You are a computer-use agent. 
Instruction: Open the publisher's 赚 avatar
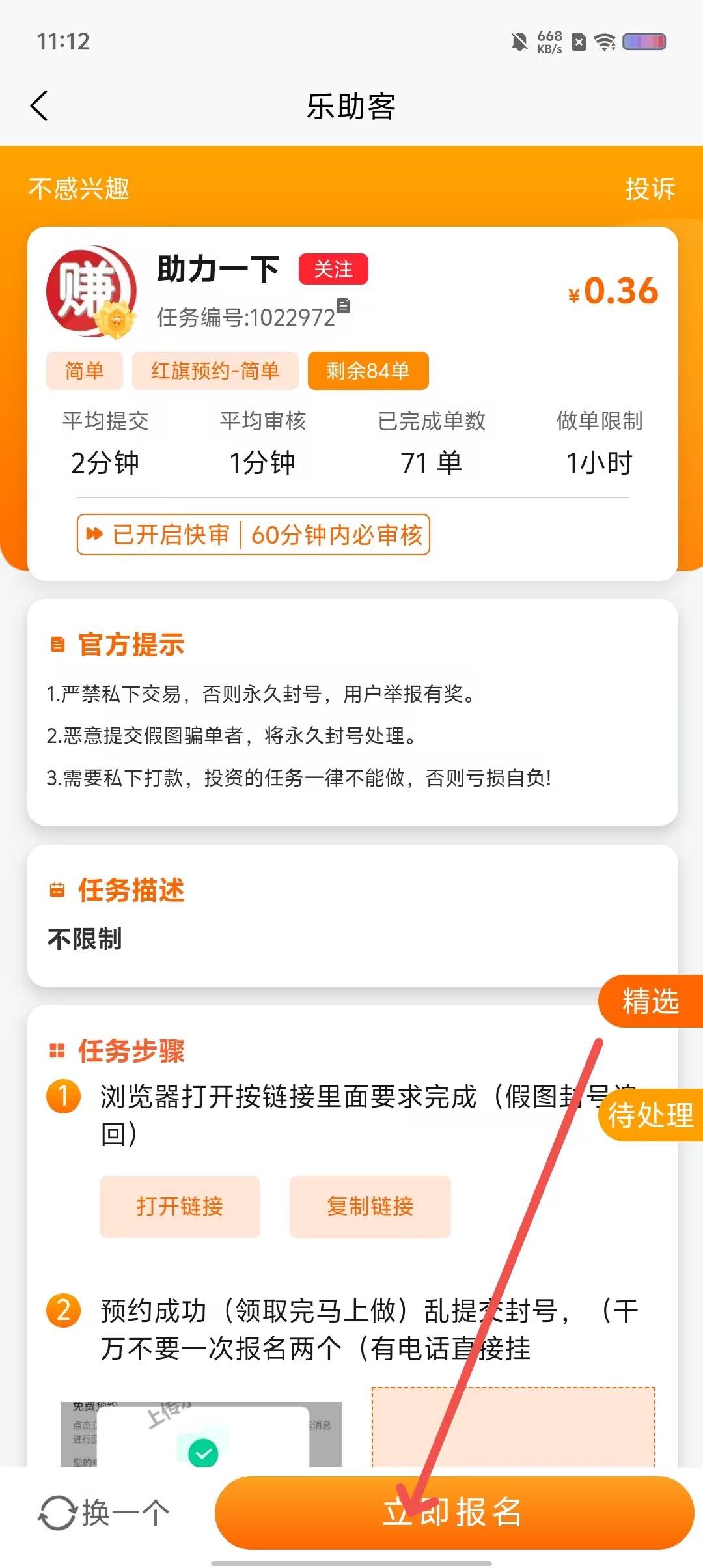click(91, 292)
